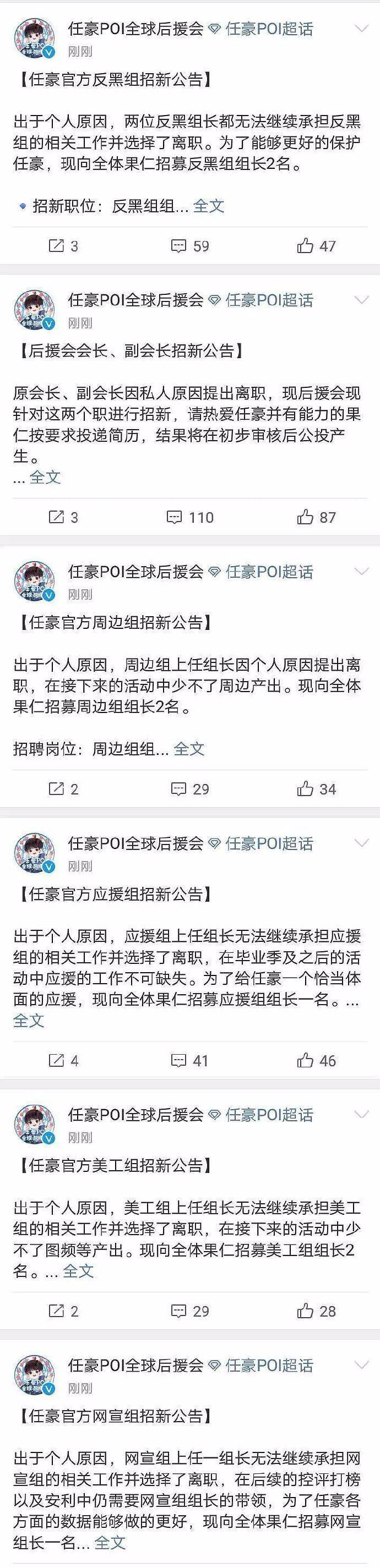
Task: Open comments on 反黑组招新公告 post
Action: [189, 246]
